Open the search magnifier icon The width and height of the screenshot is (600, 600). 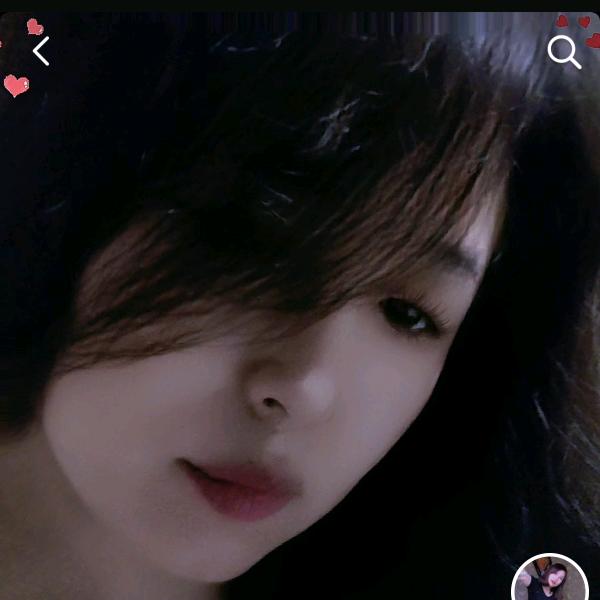click(x=564, y=52)
